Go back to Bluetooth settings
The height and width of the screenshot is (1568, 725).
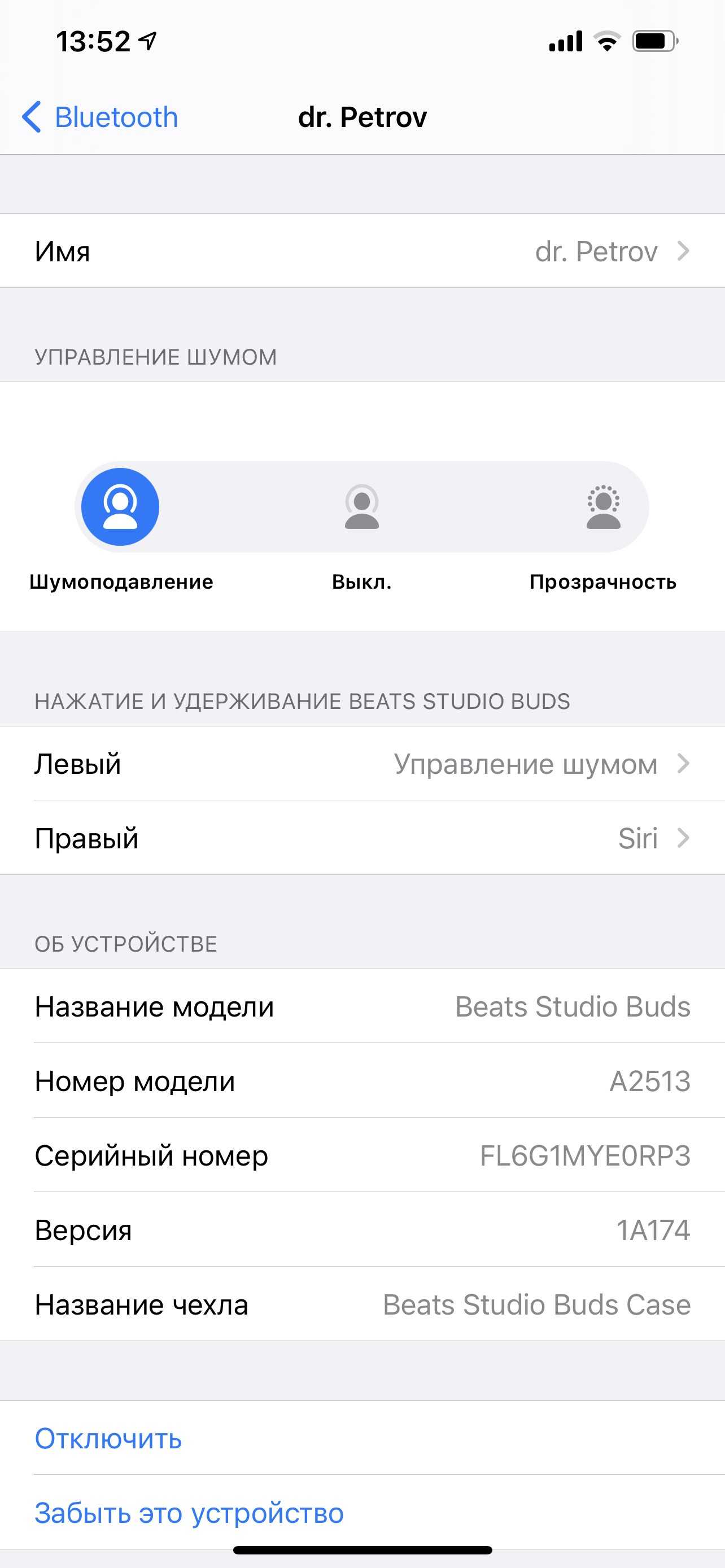click(101, 117)
